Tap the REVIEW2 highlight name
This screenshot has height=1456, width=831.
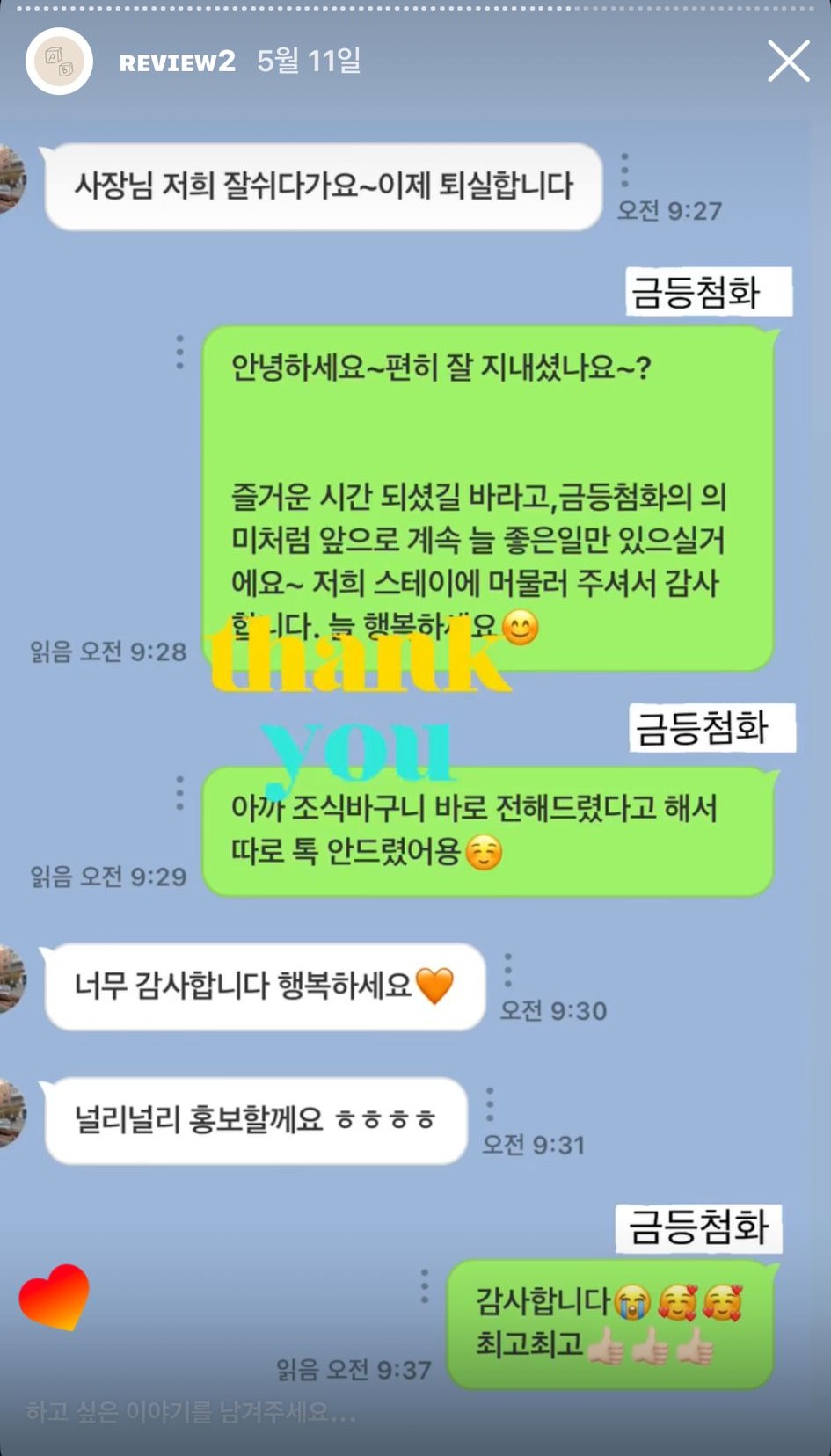pos(177,62)
